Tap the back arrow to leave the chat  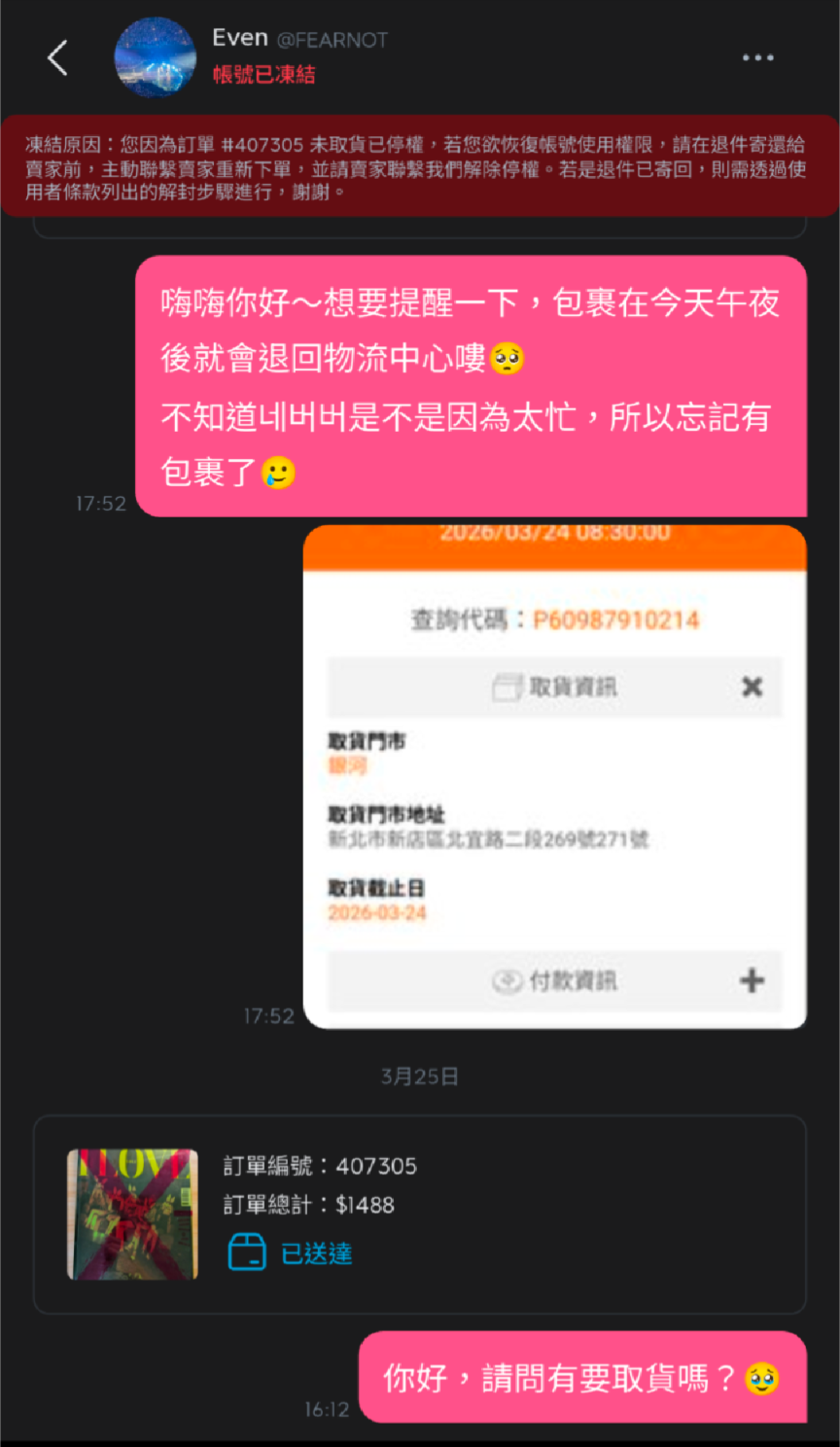pos(56,57)
